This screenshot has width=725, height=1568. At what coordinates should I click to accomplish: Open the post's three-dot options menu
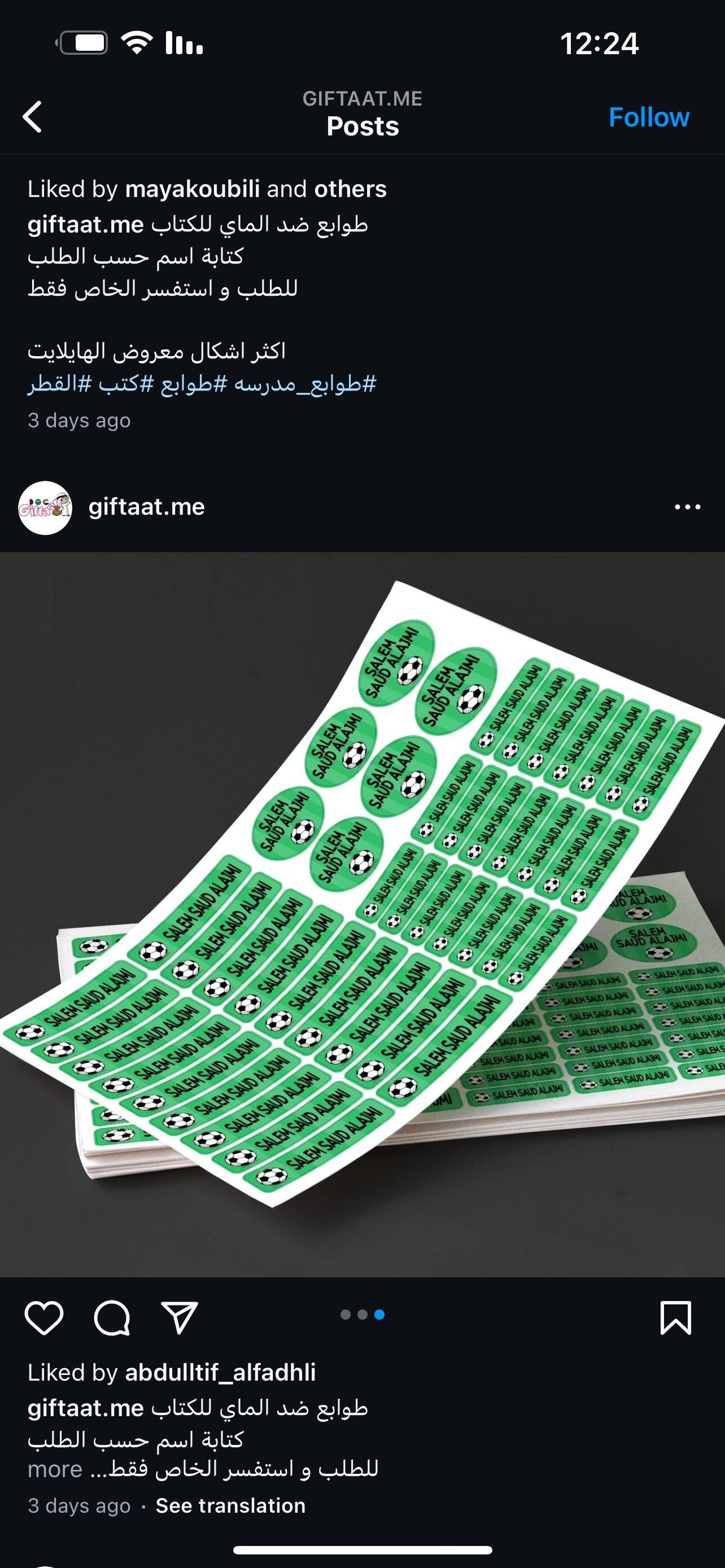pyautogui.click(x=687, y=506)
